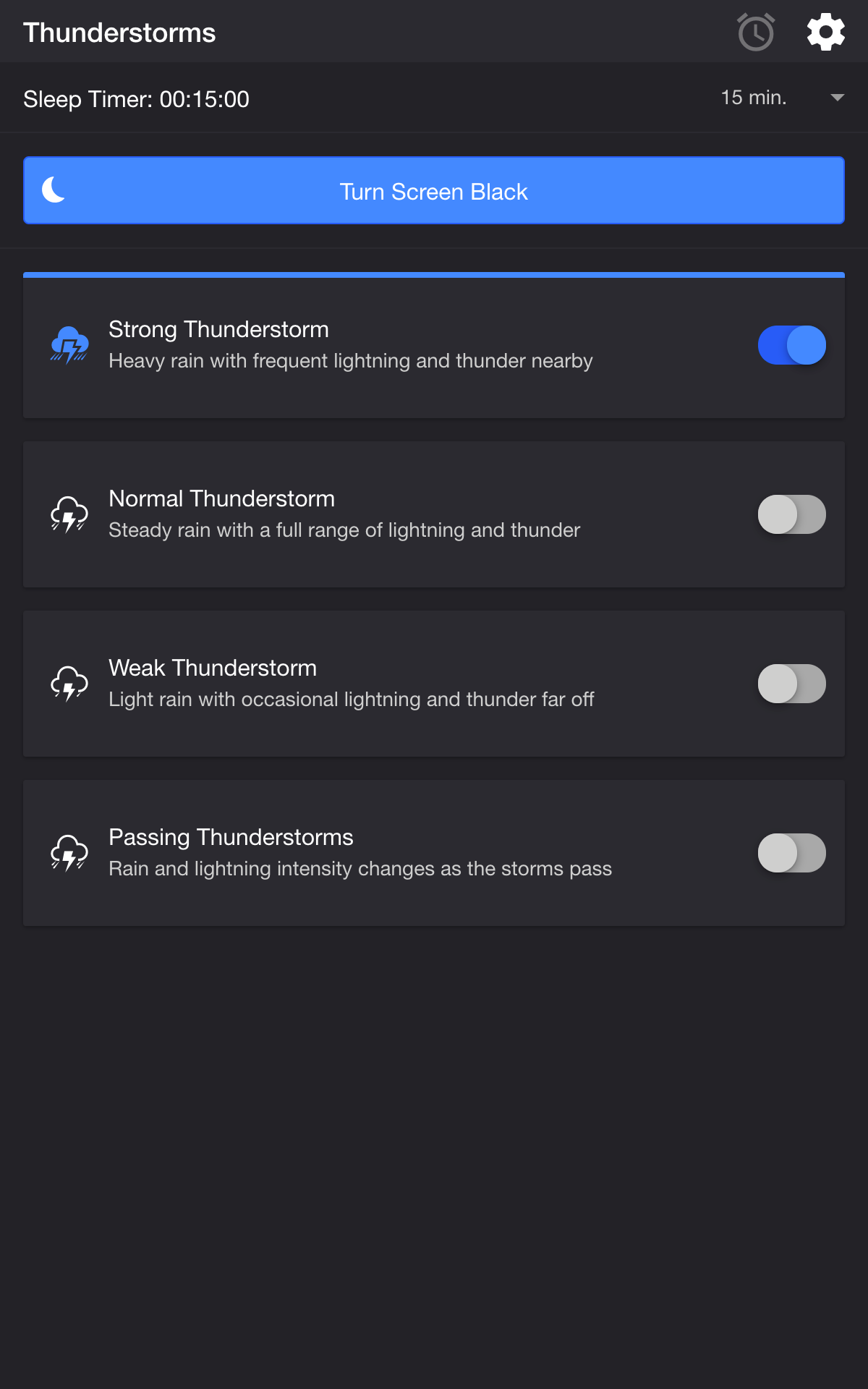Click the blue progress bar above Strong Thunderstorm
The height and width of the screenshot is (1389, 868).
[434, 275]
